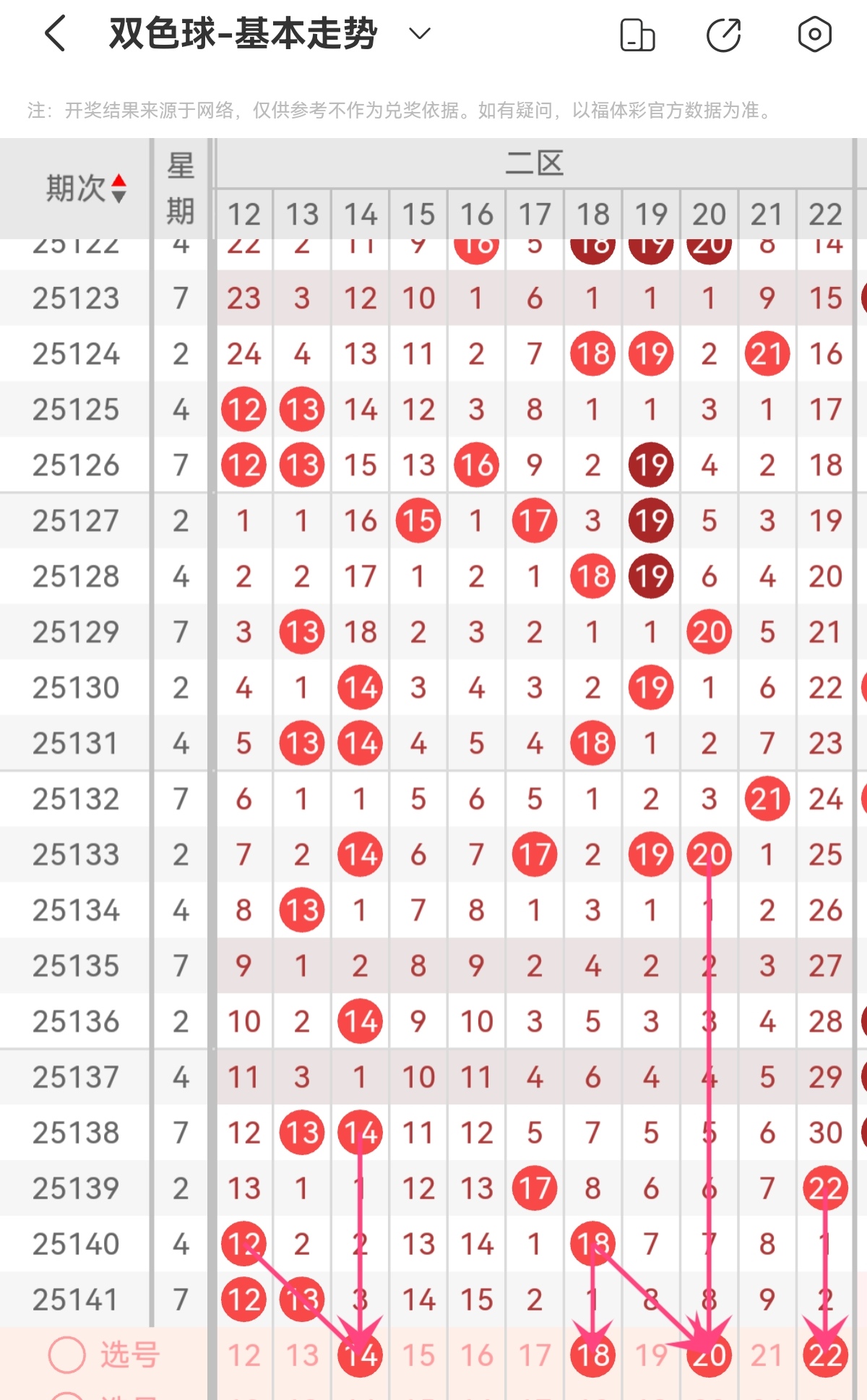Pick number 21 in the 选号 row

point(767,1355)
